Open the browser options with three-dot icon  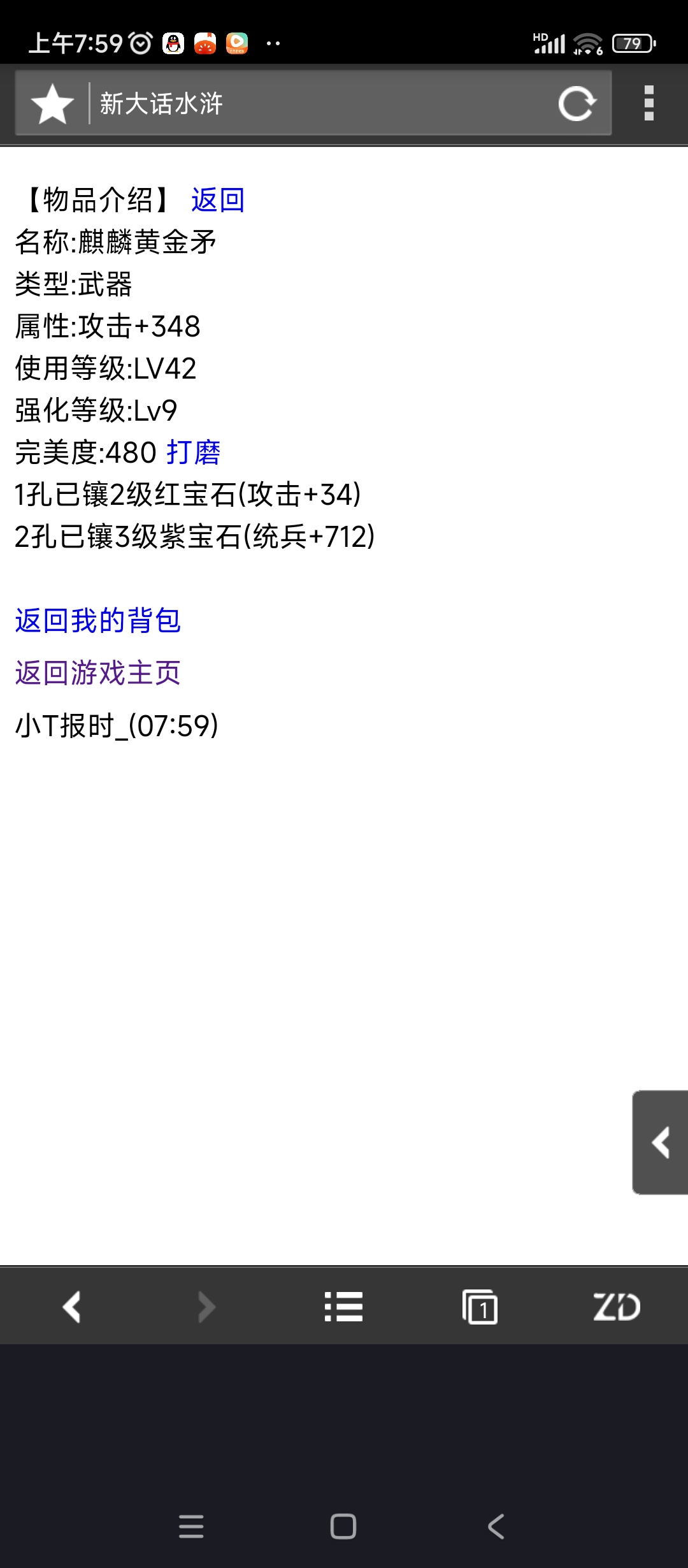[x=649, y=104]
